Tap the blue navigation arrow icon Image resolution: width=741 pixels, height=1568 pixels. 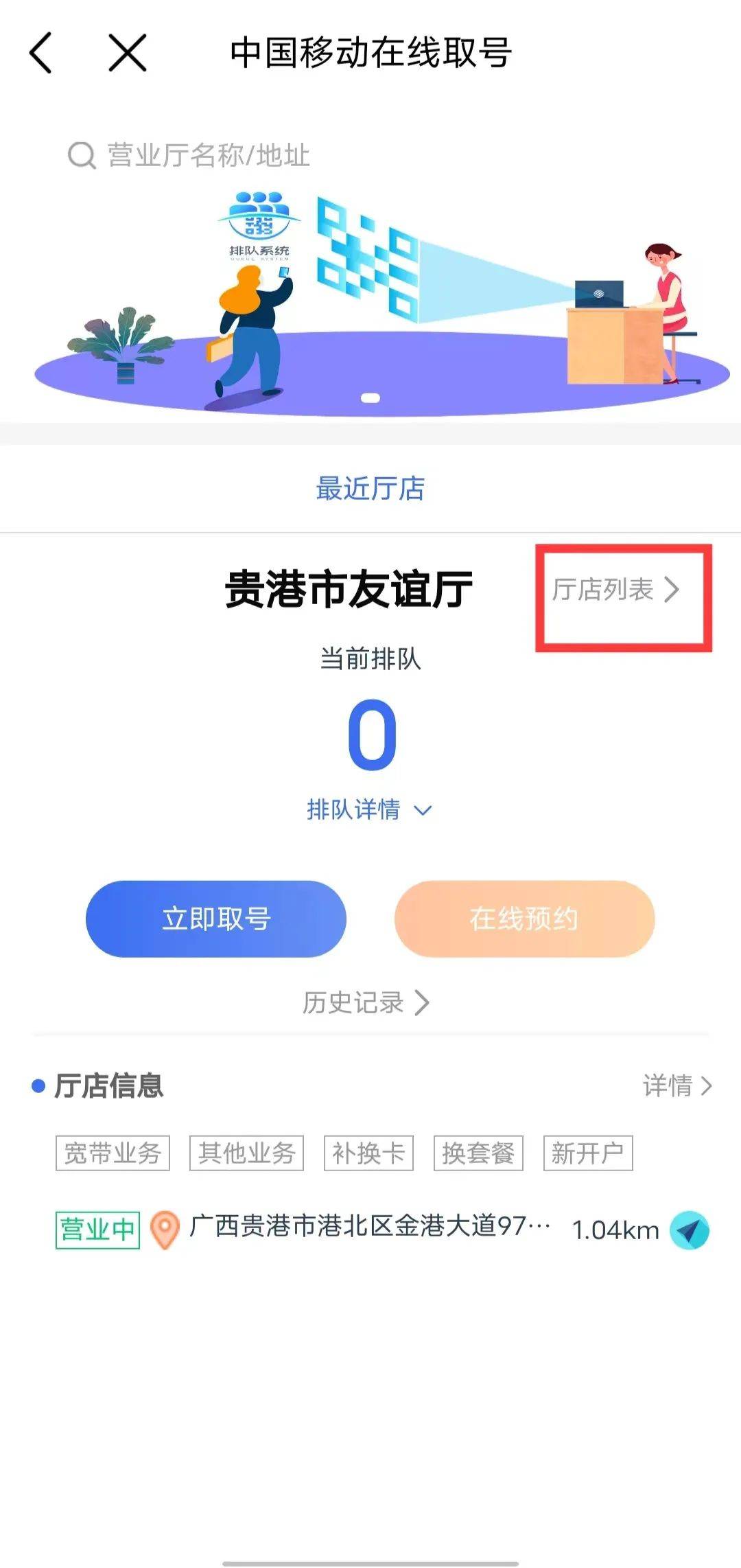[689, 1230]
